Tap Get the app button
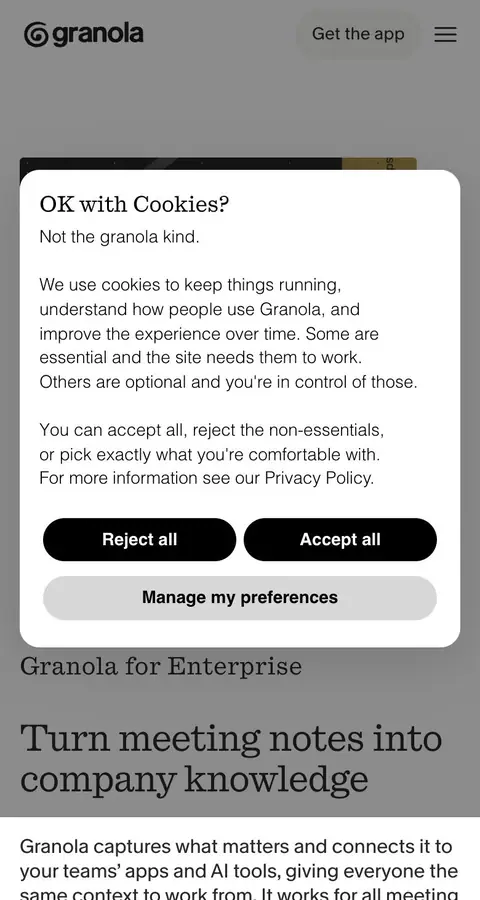This screenshot has width=480, height=900. point(358,34)
